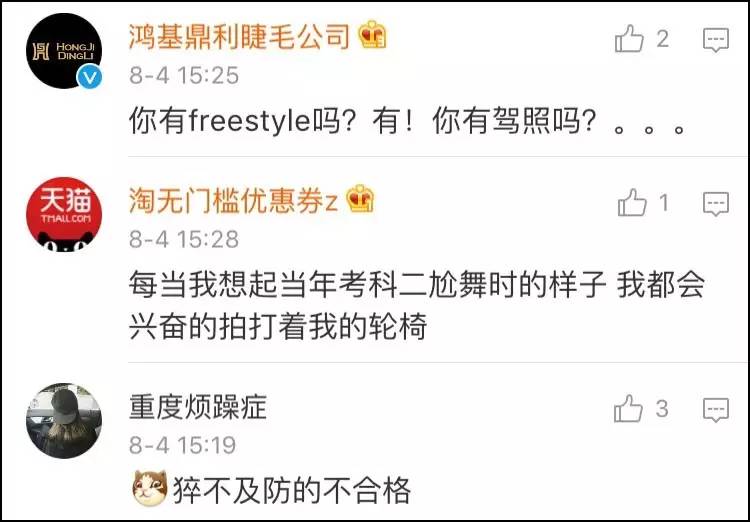The width and height of the screenshot is (750, 522).
Task: Reply to 淘无门槛优惠券z's comment
Action: click(716, 204)
